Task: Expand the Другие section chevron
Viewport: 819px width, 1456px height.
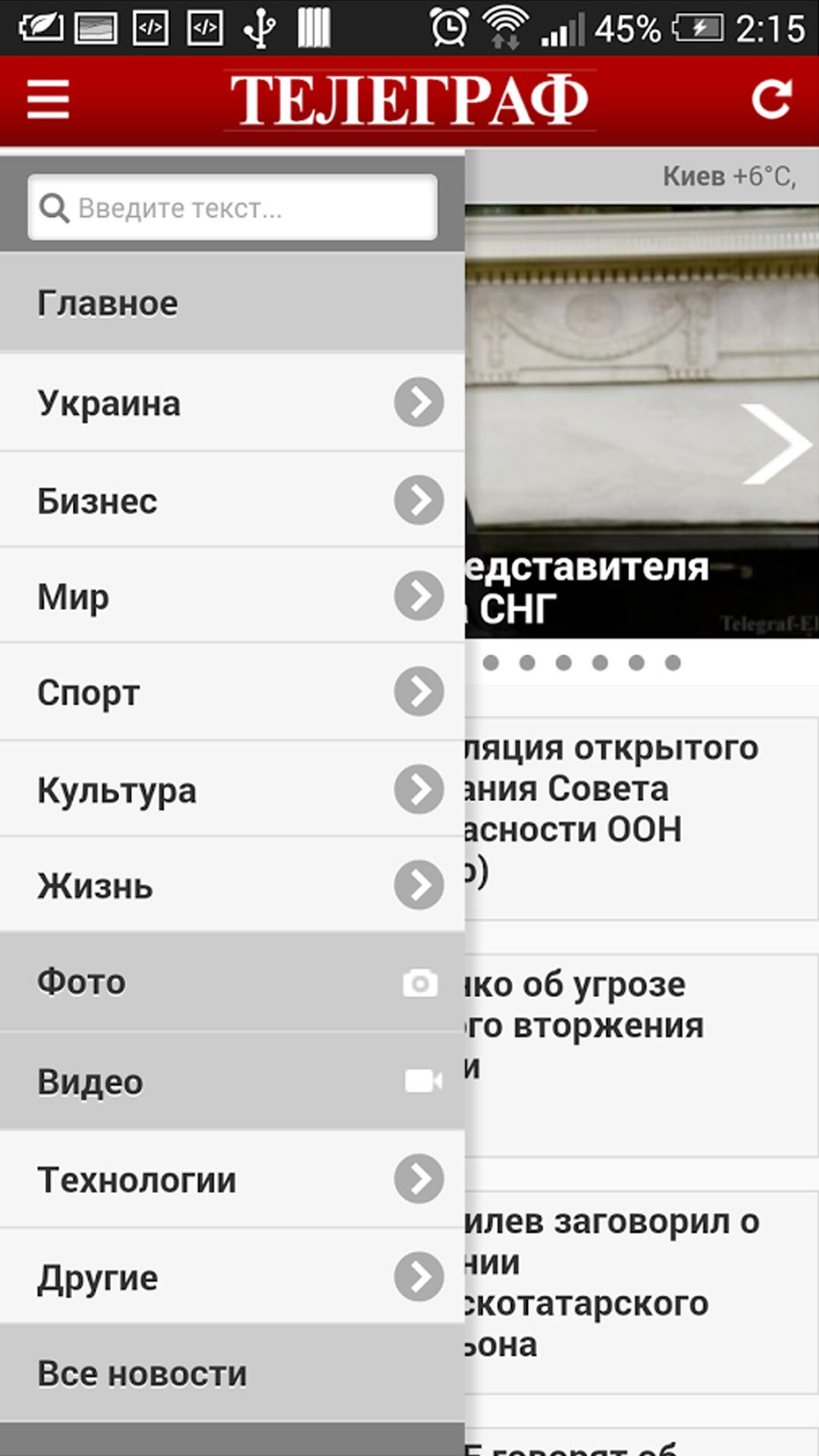Action: [x=418, y=1277]
